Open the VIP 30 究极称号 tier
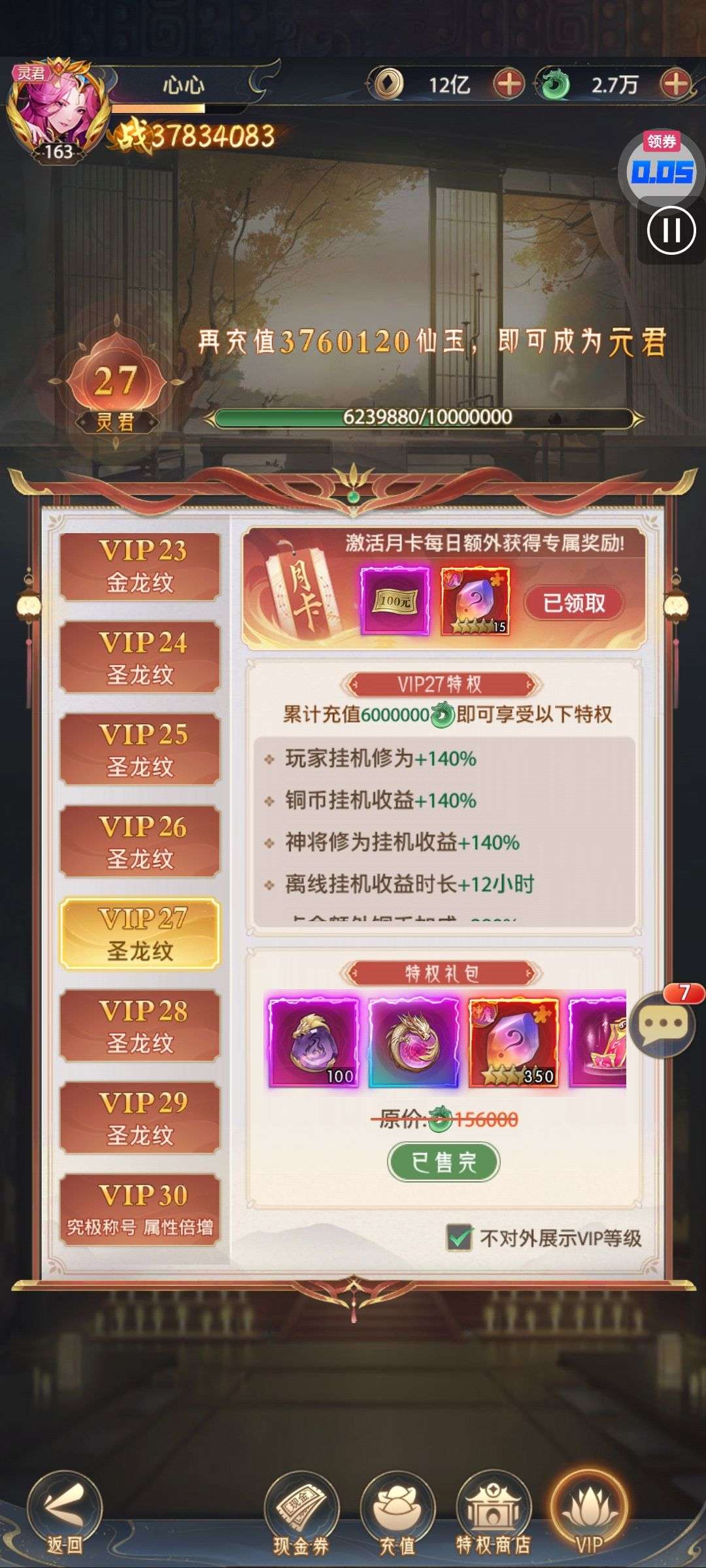The height and width of the screenshot is (1568, 706). (x=140, y=1210)
